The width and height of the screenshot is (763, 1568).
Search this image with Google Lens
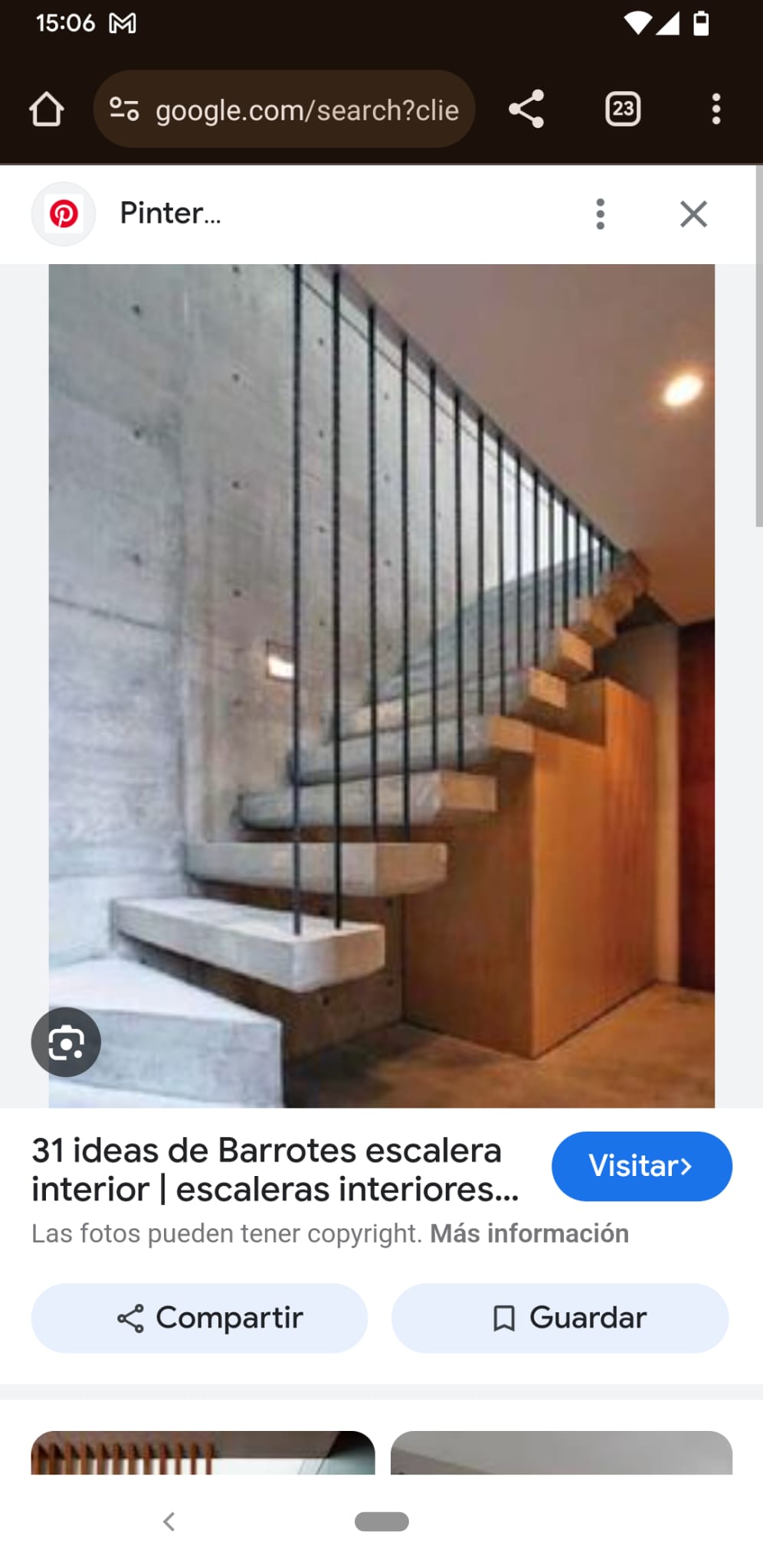tap(66, 1043)
